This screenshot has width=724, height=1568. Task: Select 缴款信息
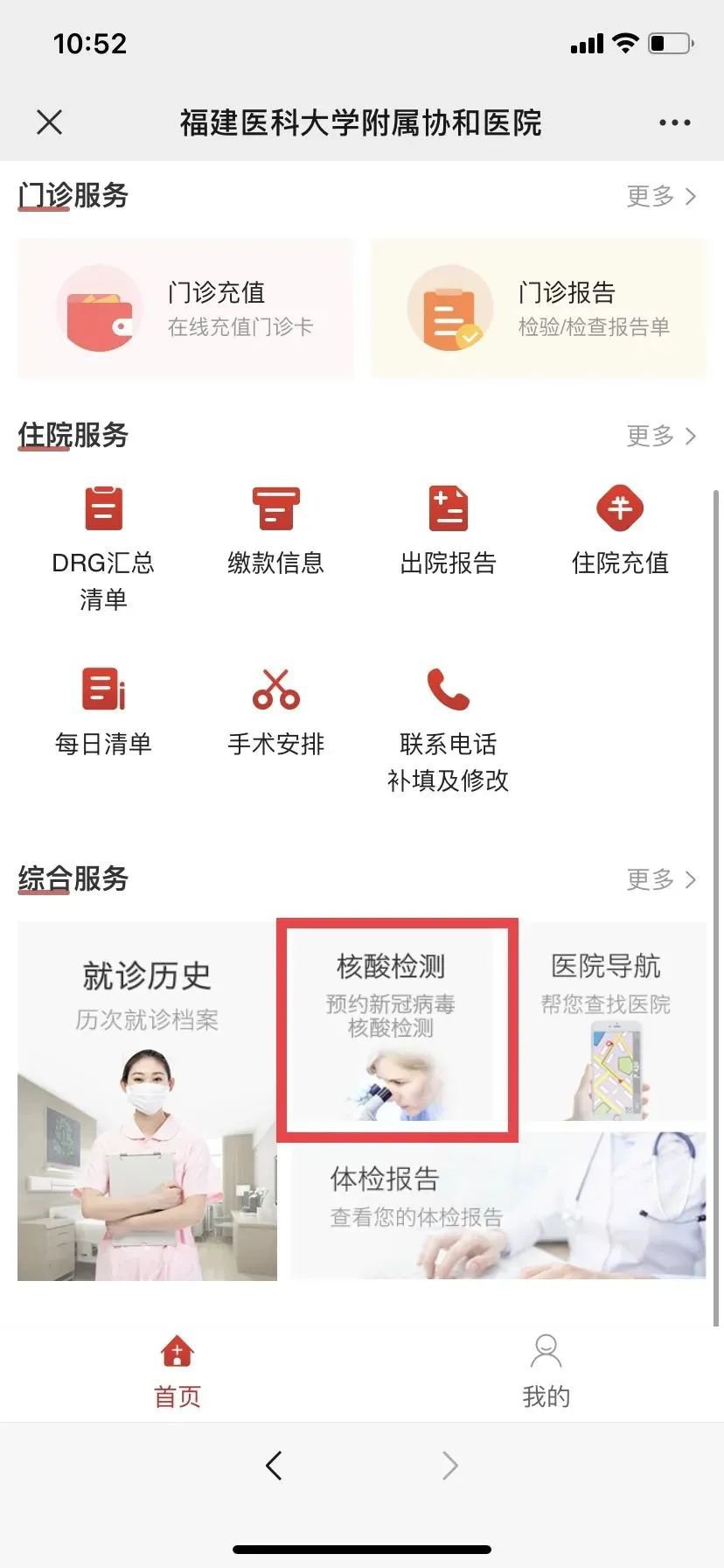click(275, 530)
